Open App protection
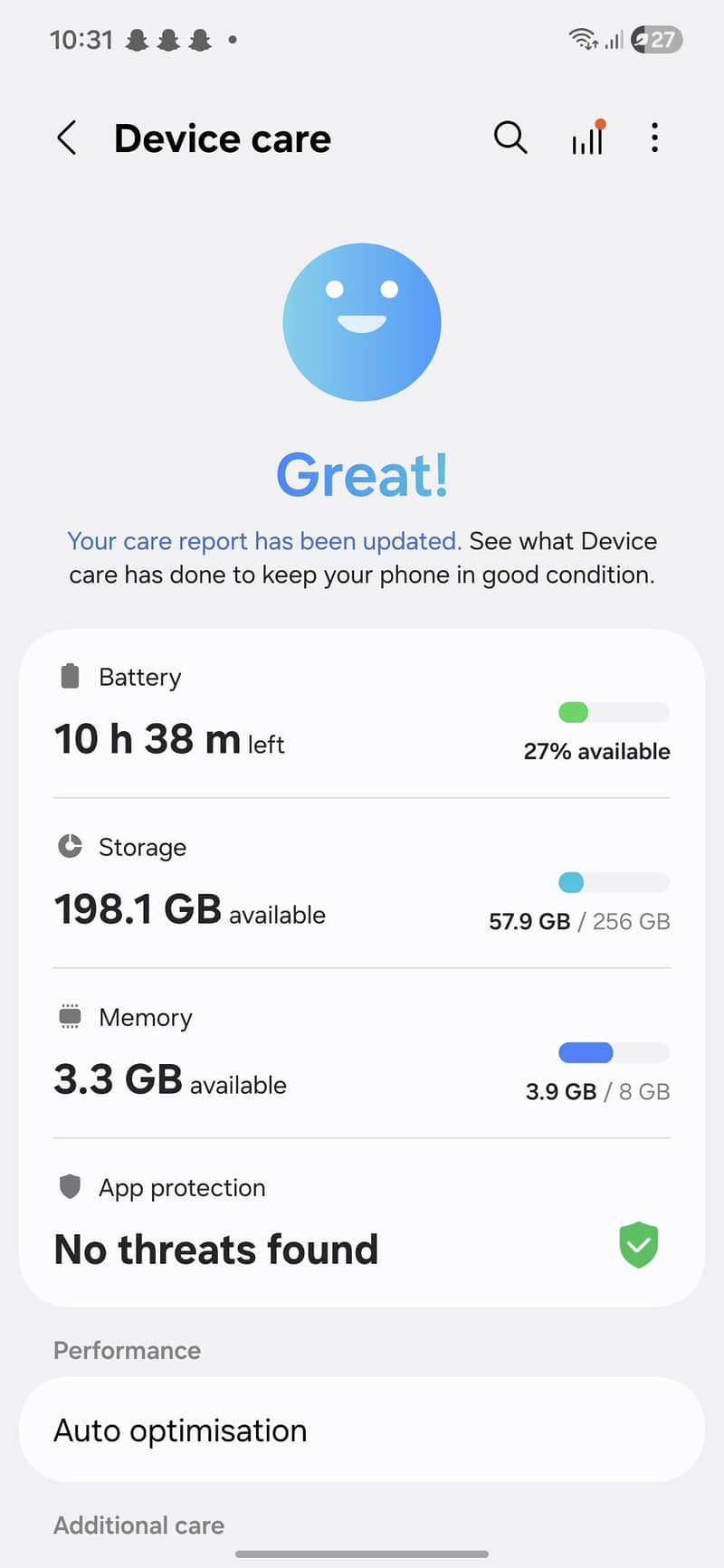This screenshot has height=1568, width=724. tap(362, 1222)
